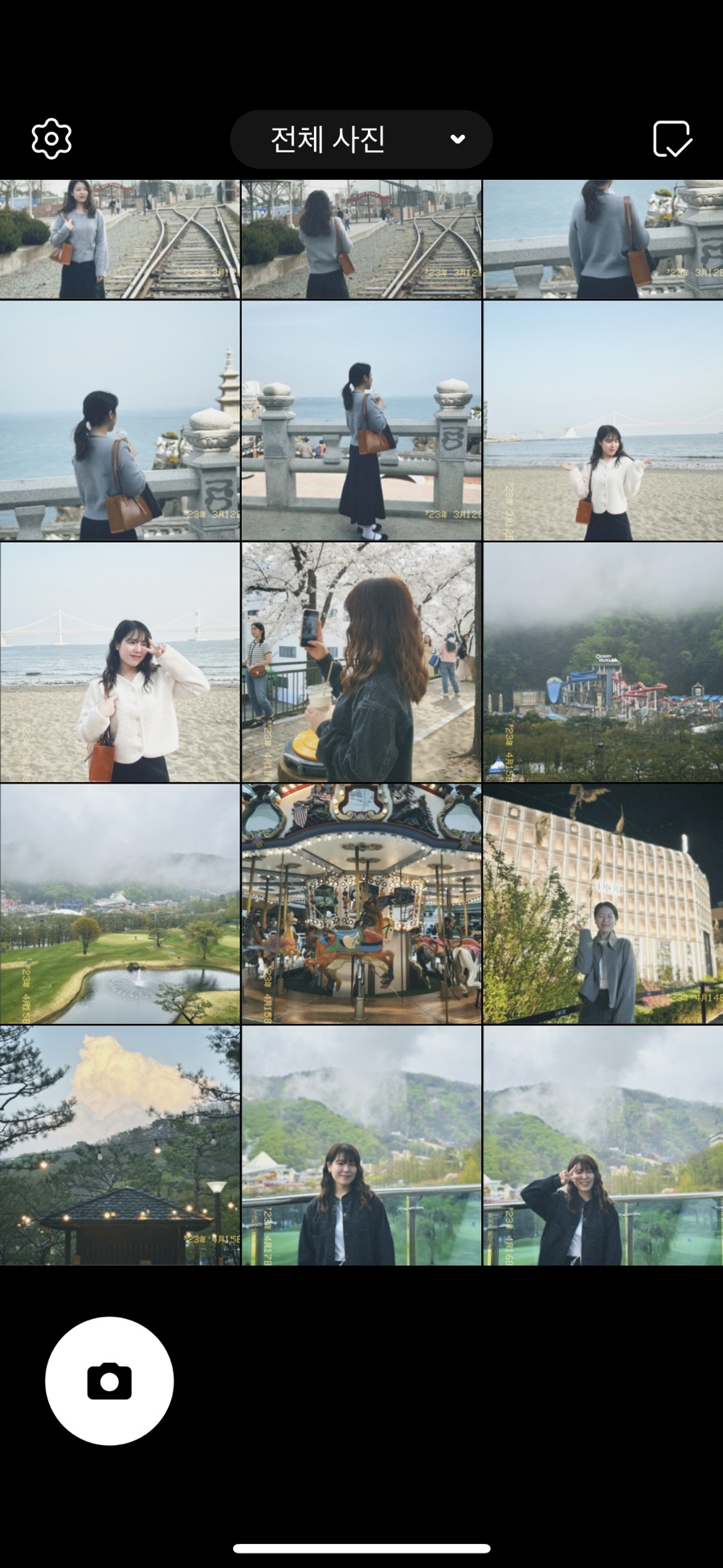This screenshot has height=1568, width=723.
Task: Open the beach photo with raised hands
Action: coord(603,420)
